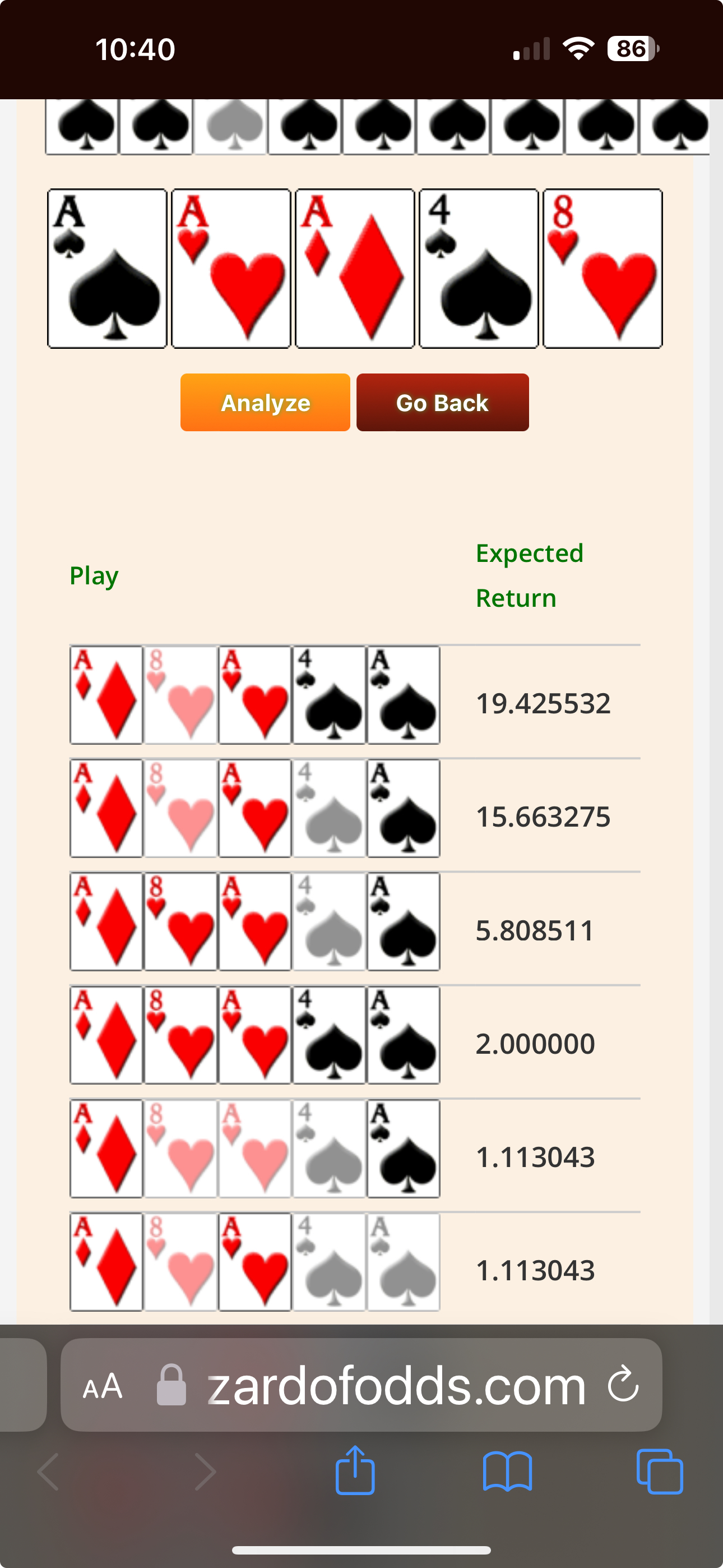Viewport: 723px width, 1568px height.
Task: Pick the greyed-out spade card in the top row
Action: tap(231, 126)
